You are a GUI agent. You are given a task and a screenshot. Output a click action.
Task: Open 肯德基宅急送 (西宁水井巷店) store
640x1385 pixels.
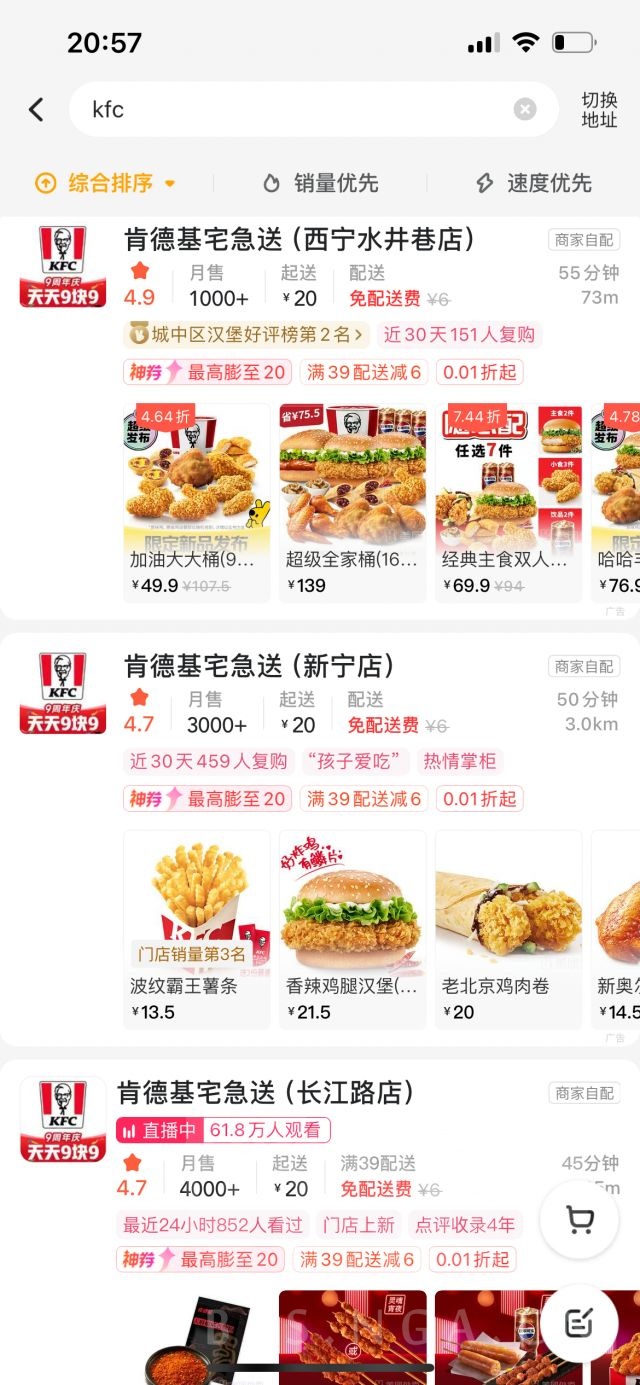tap(299, 240)
